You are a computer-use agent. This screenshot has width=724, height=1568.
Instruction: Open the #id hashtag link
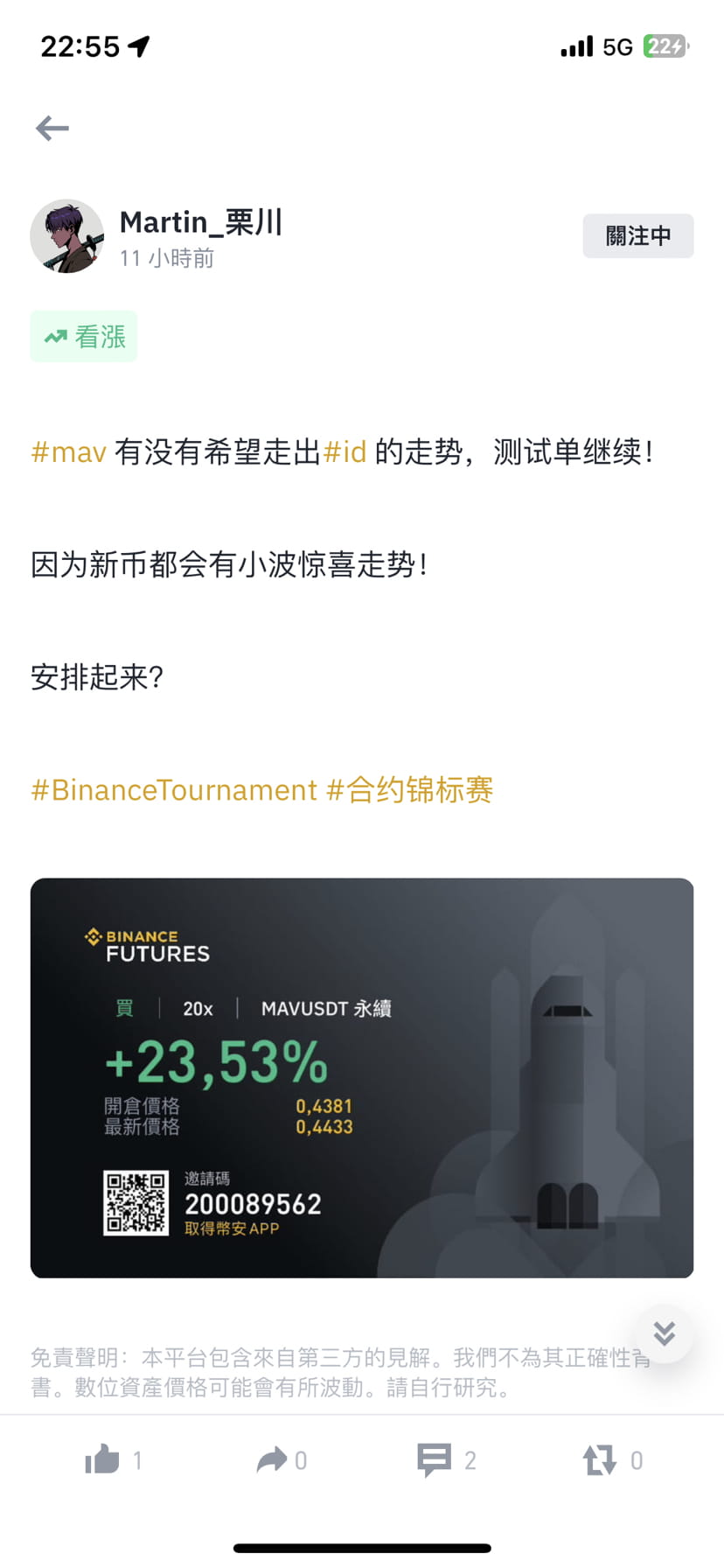point(345,452)
